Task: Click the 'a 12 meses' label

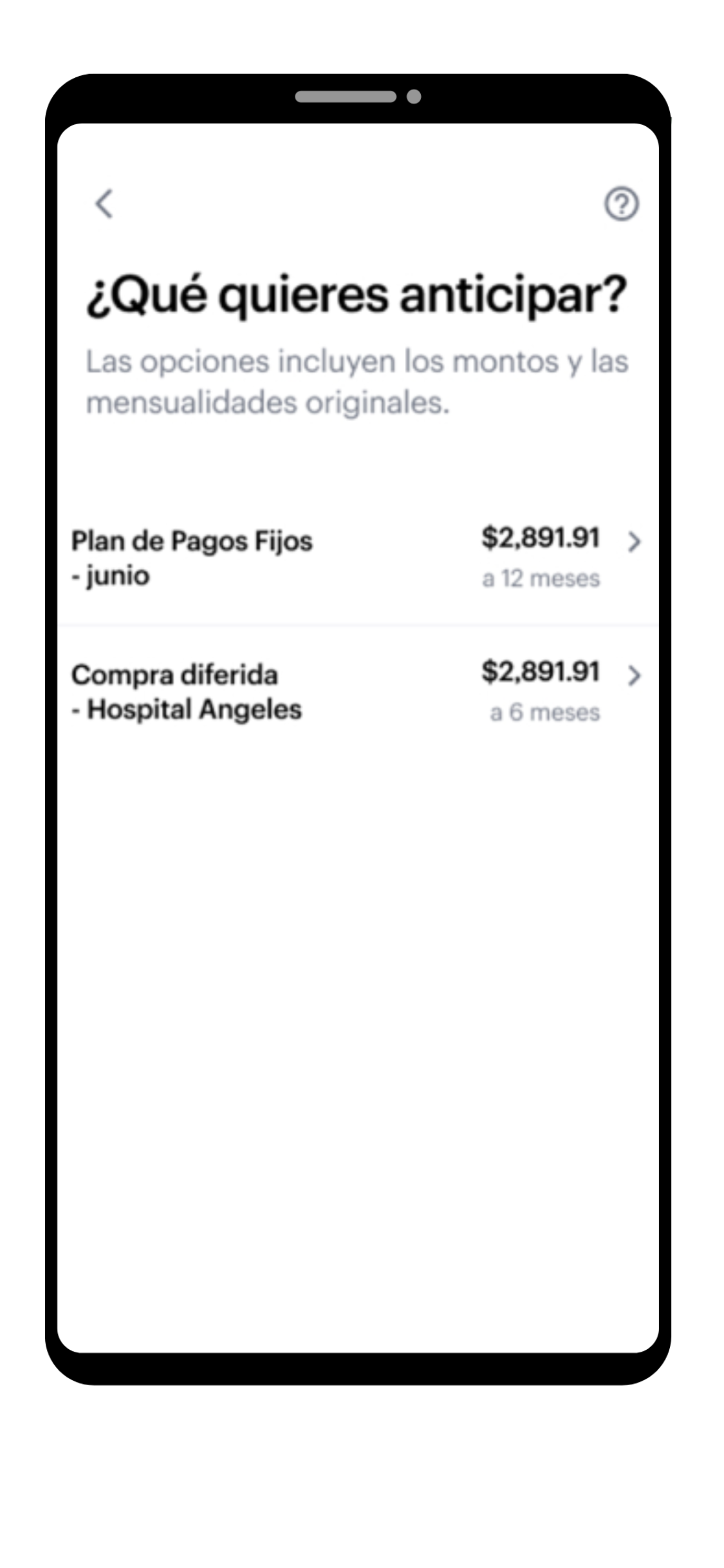Action: click(x=541, y=579)
